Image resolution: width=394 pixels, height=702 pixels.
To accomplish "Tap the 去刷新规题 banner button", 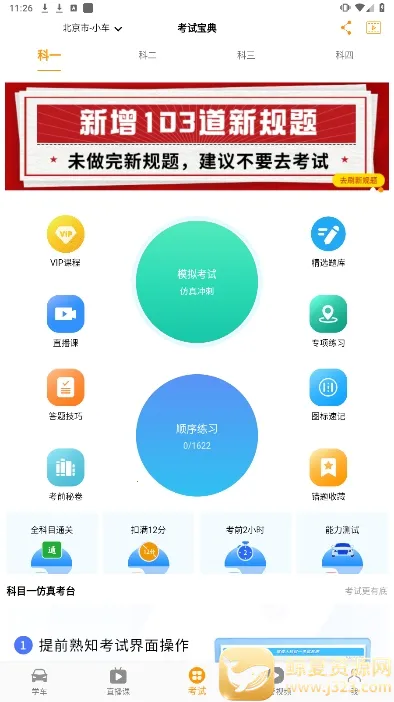I will tap(358, 180).
